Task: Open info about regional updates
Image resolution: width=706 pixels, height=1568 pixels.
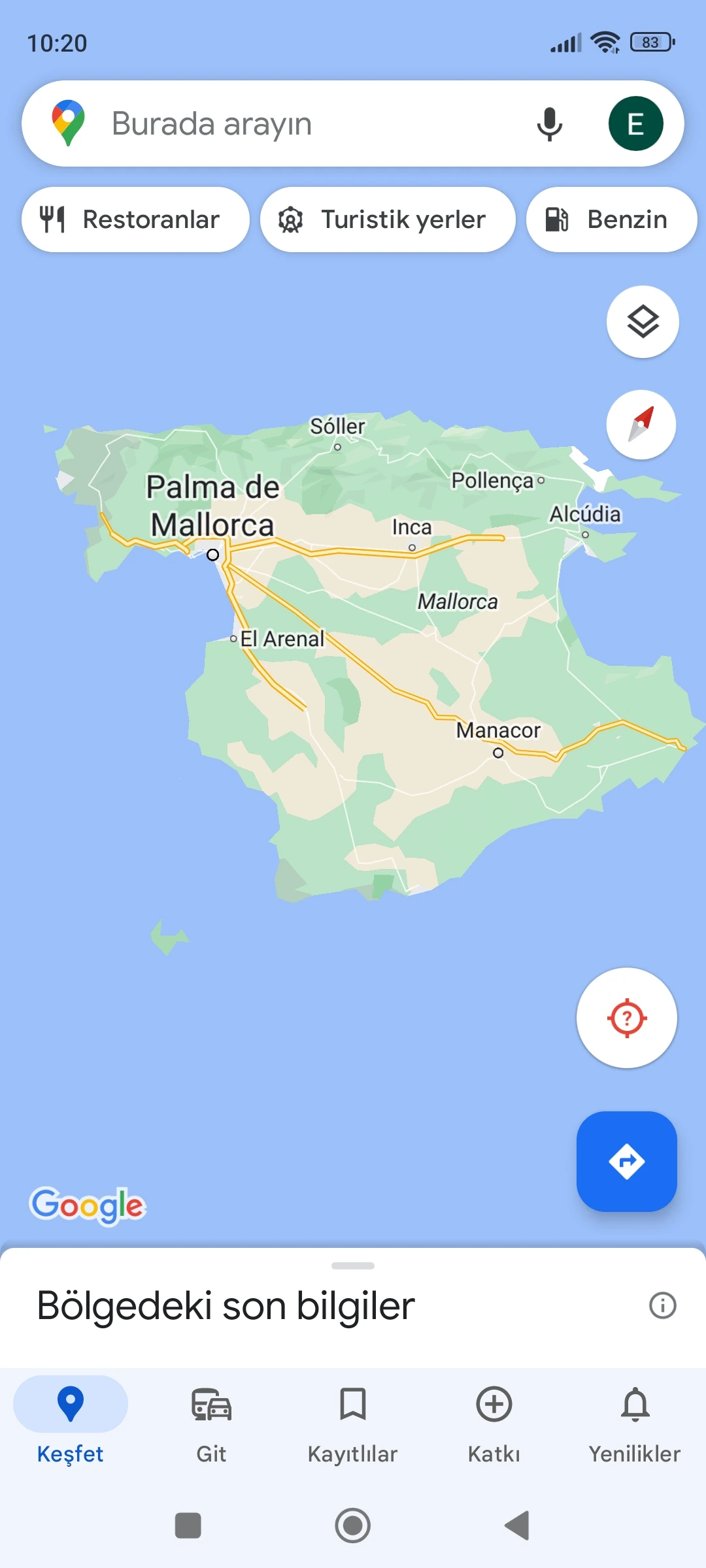Action: (663, 1305)
